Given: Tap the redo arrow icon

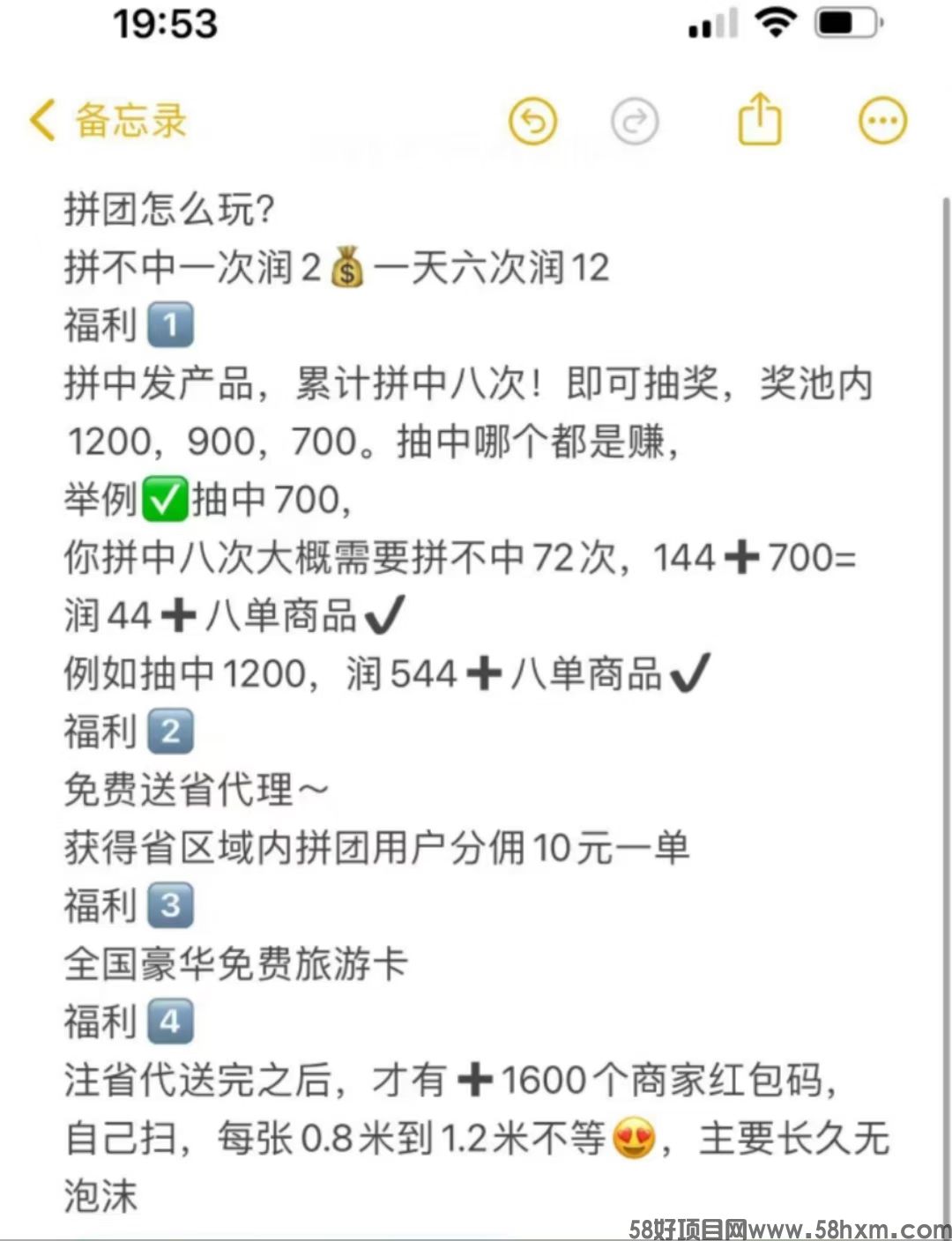Looking at the screenshot, I should (635, 121).
